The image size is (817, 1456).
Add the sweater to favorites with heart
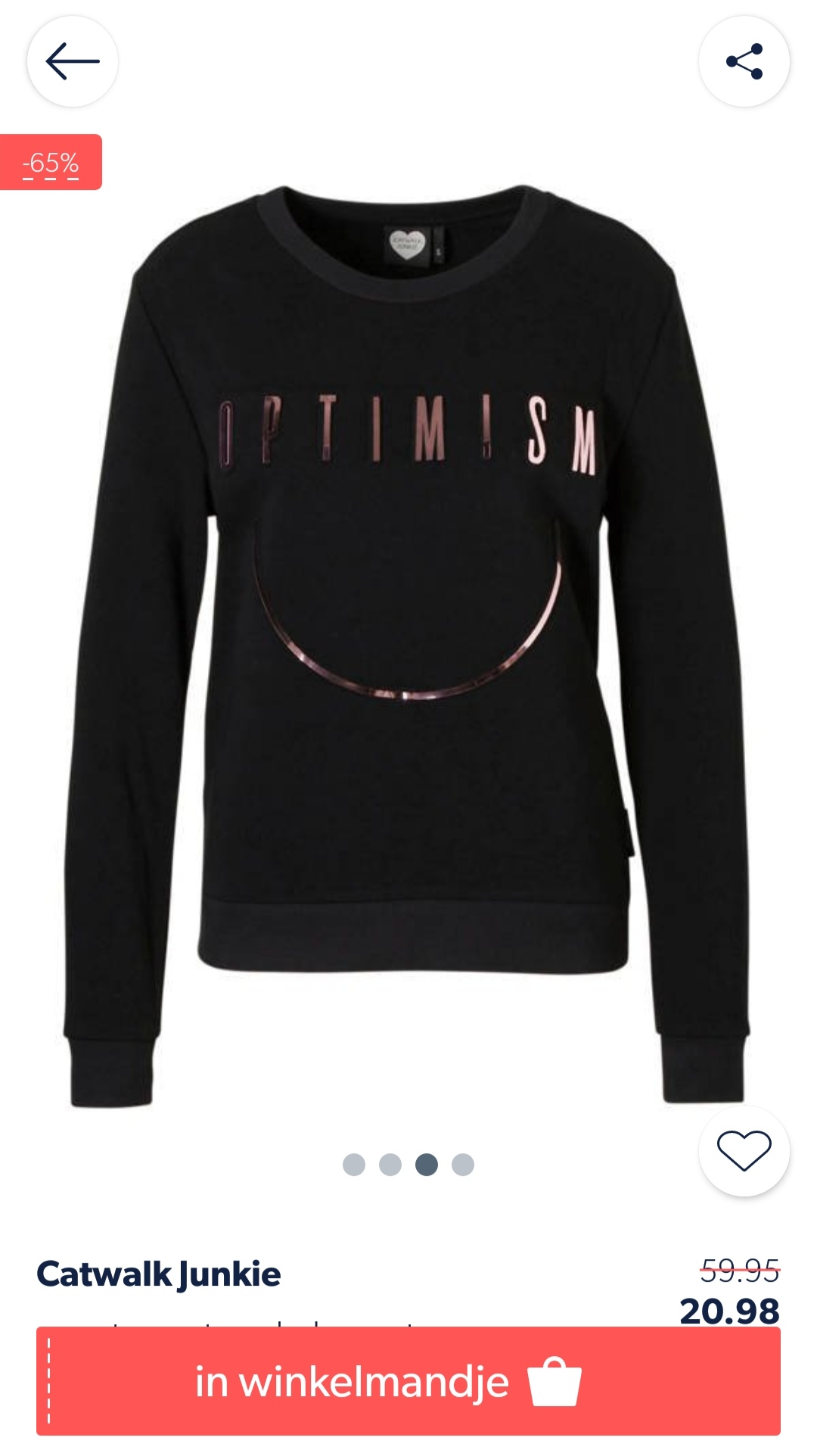pyautogui.click(x=744, y=1151)
